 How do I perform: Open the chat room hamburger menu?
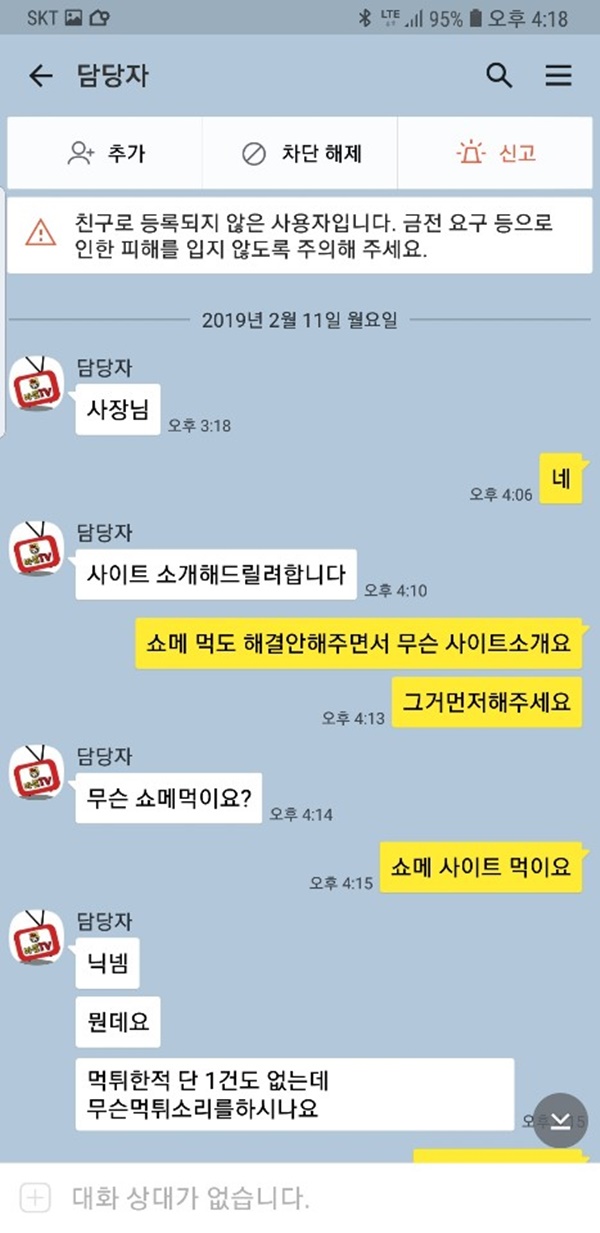[x=558, y=76]
